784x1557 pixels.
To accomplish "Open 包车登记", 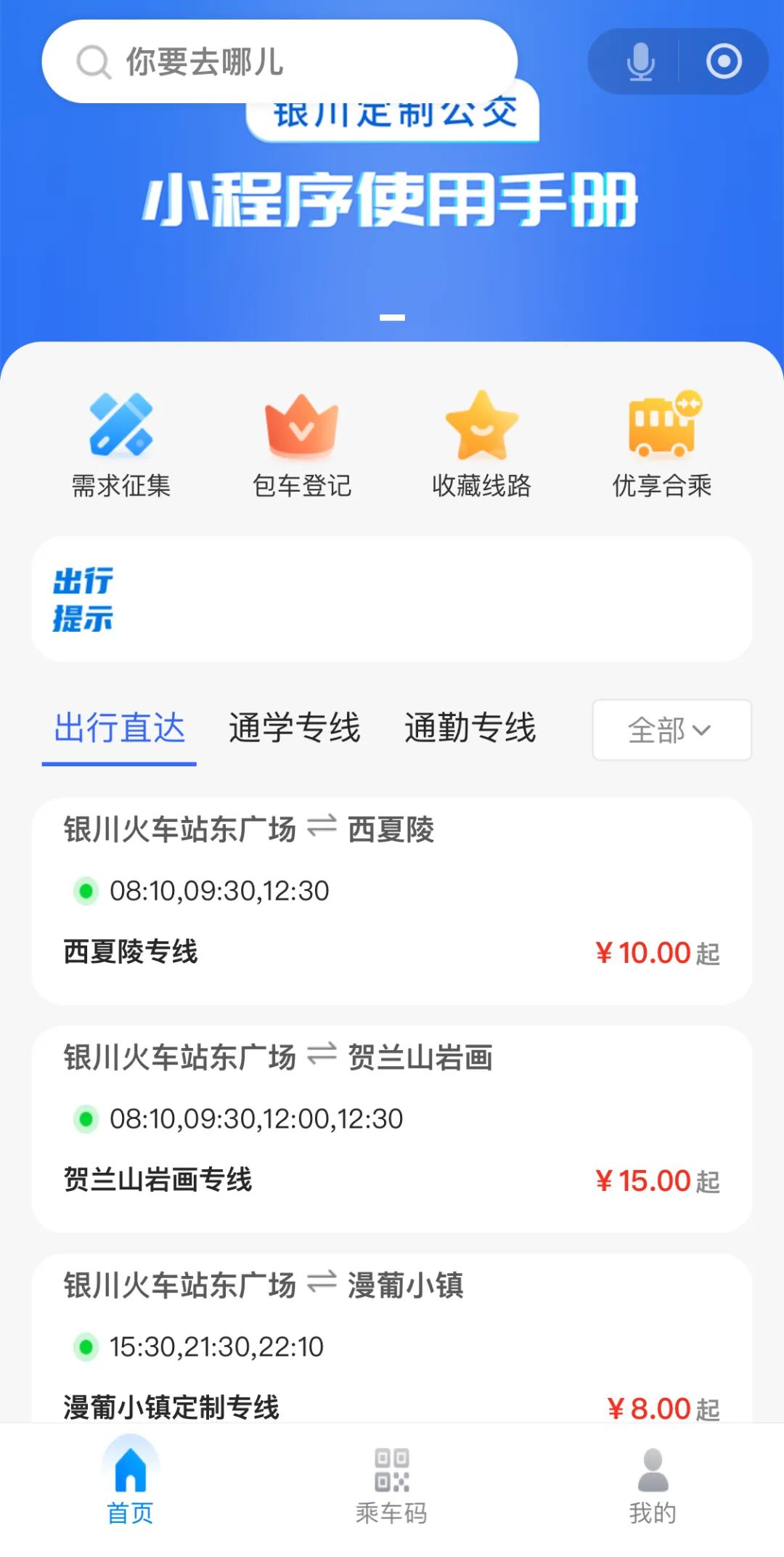I will pos(301,444).
